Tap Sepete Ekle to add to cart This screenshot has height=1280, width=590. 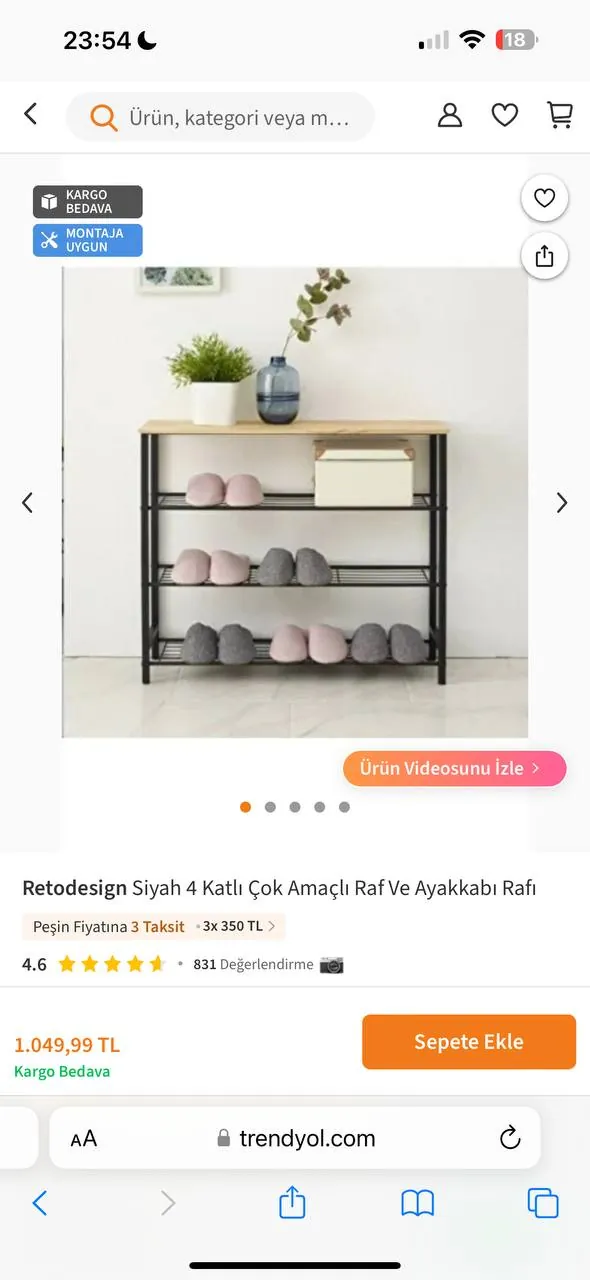469,1042
